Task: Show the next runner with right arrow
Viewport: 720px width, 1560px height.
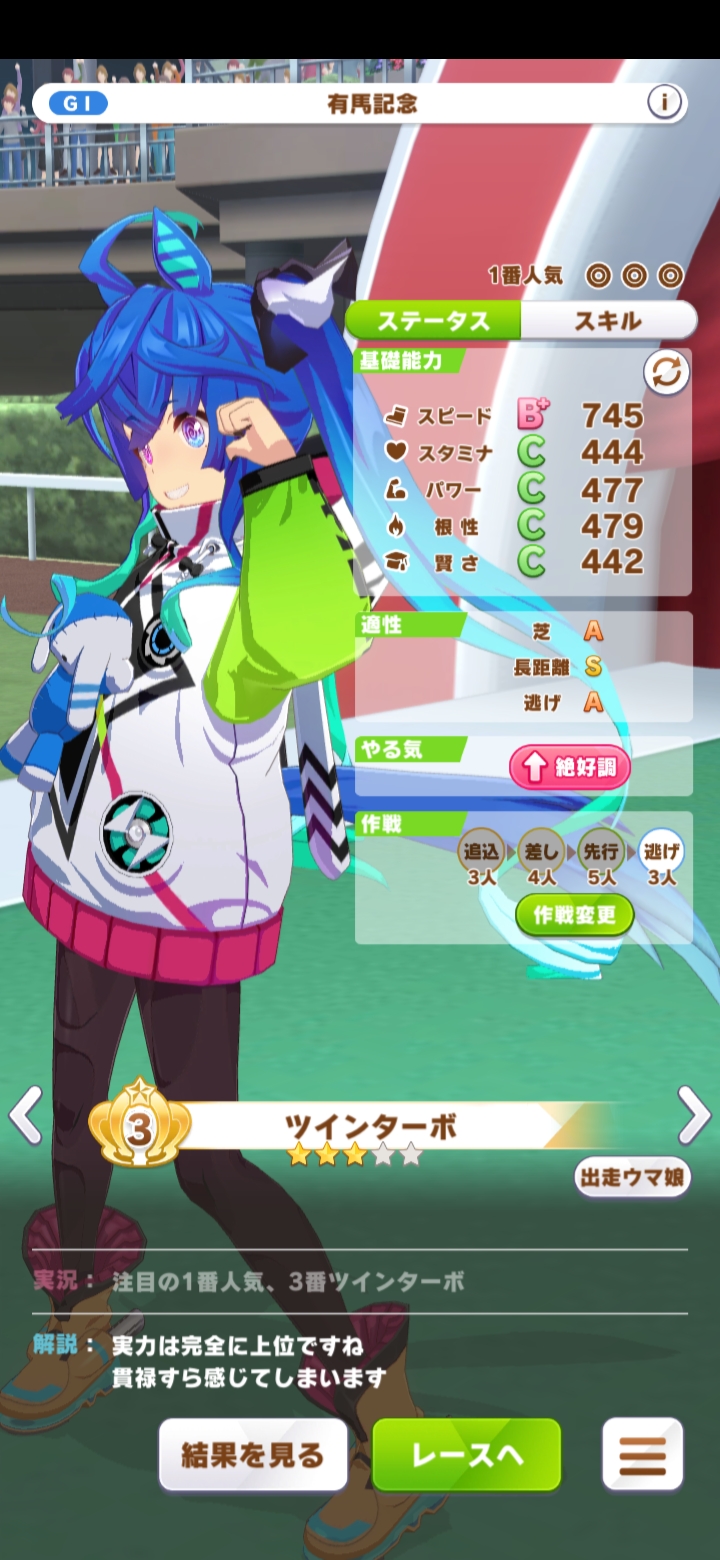Action: [694, 1115]
